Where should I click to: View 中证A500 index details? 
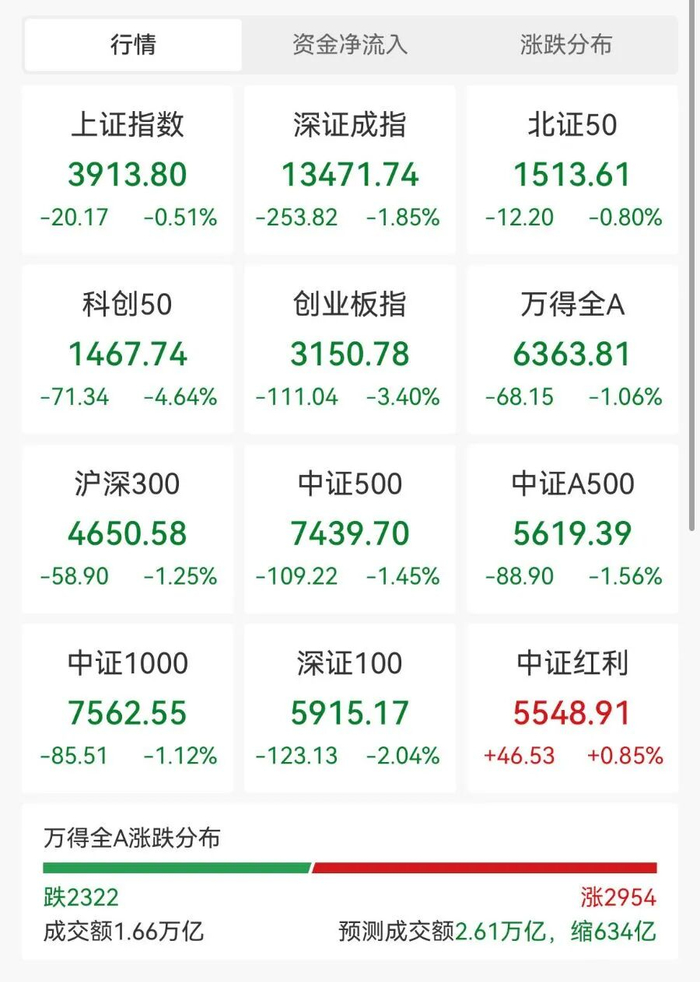point(572,529)
